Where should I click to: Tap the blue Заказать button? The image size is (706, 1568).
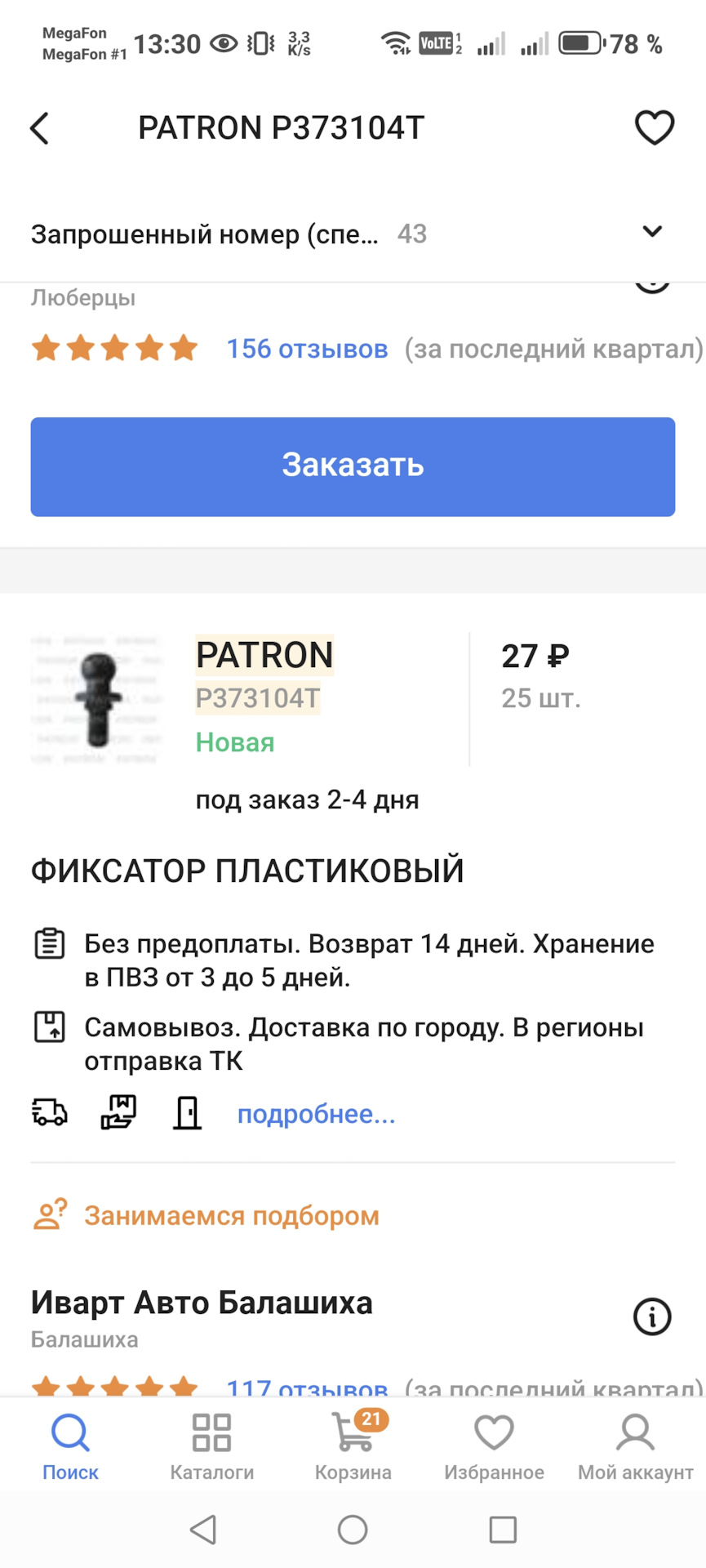pyautogui.click(x=353, y=466)
